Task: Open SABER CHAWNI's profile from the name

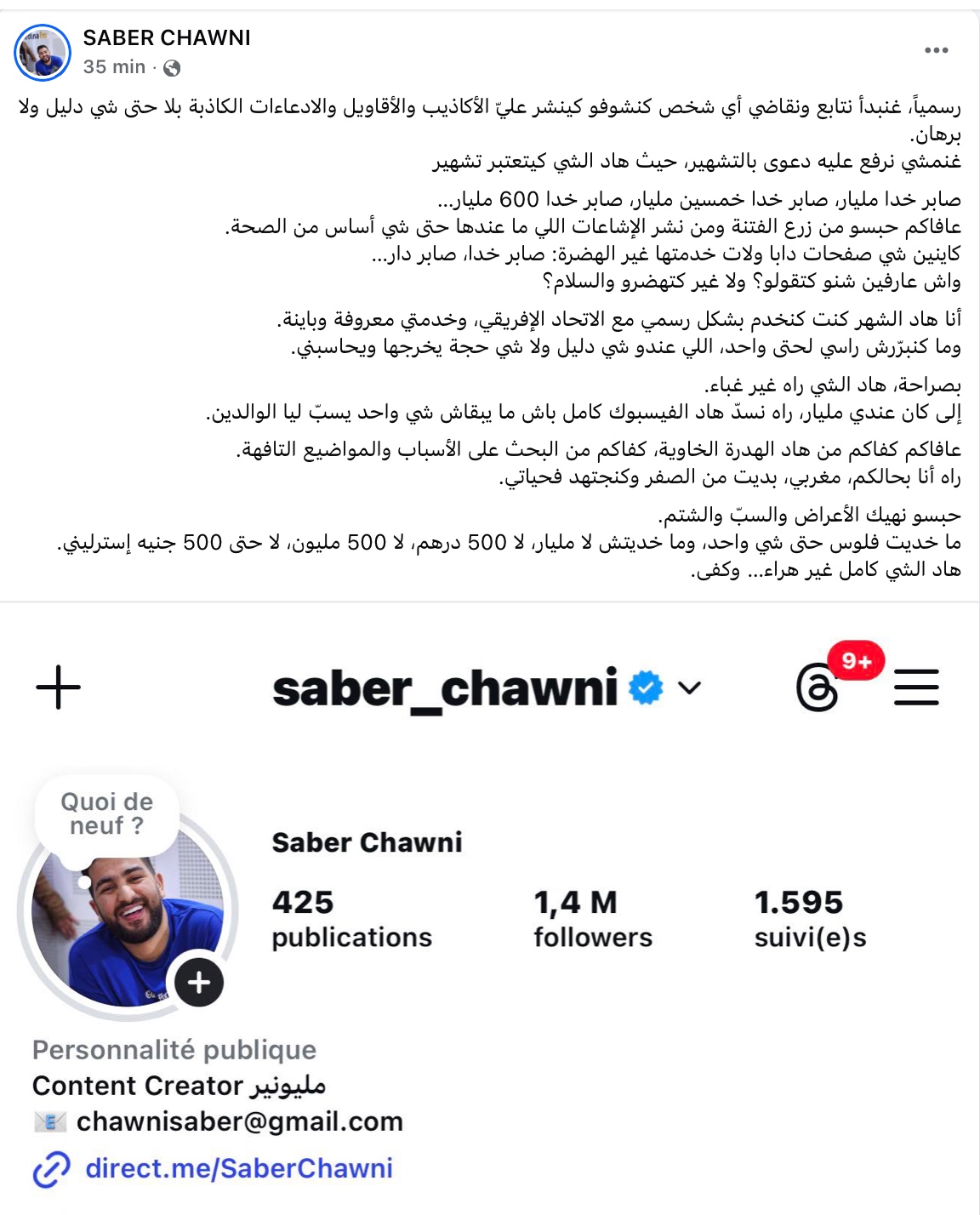Action: point(167,38)
